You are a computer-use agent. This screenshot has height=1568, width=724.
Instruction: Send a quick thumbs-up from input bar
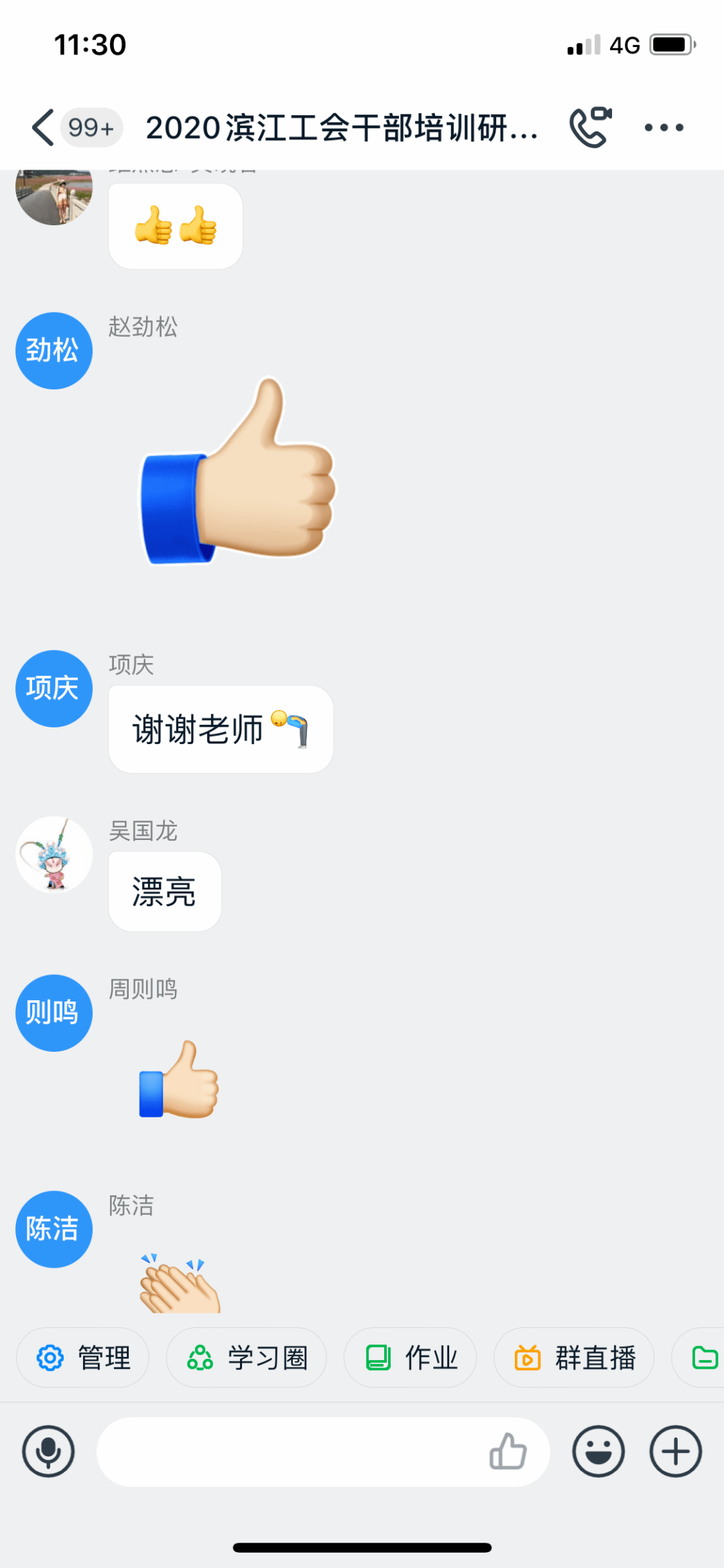[507, 1451]
